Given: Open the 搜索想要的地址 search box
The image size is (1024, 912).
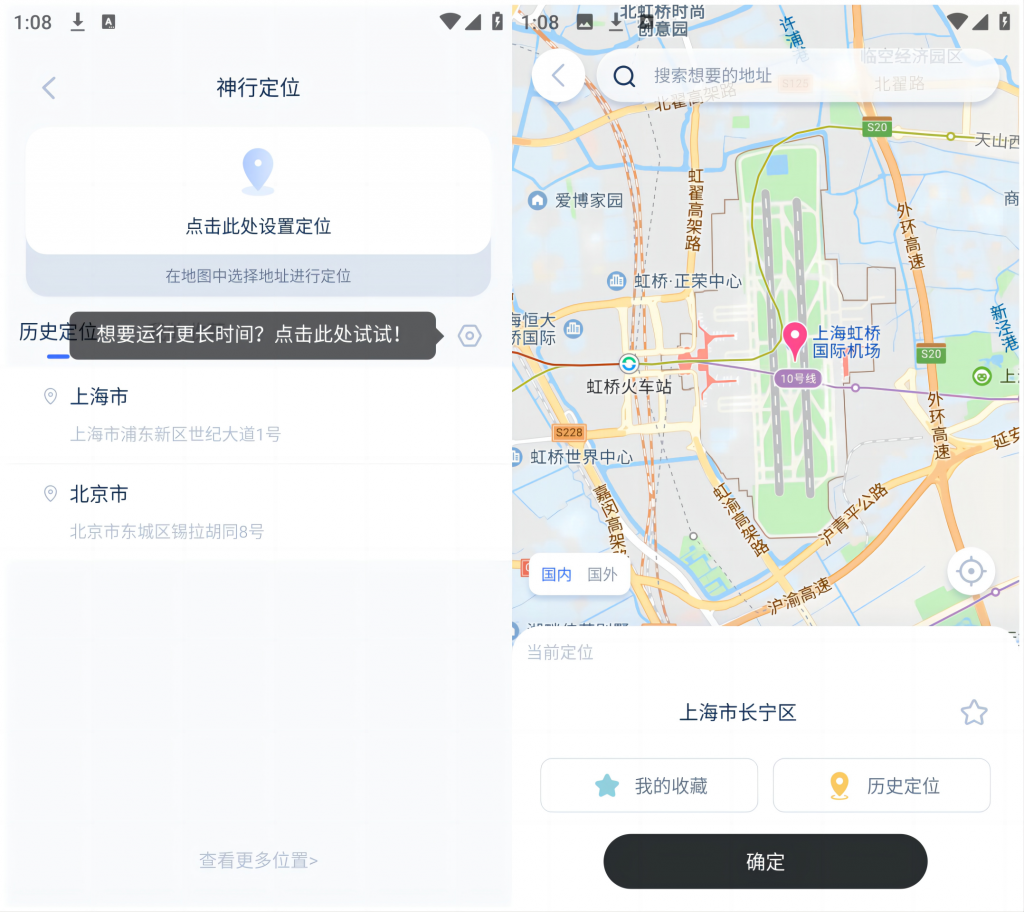Looking at the screenshot, I should 798,76.
